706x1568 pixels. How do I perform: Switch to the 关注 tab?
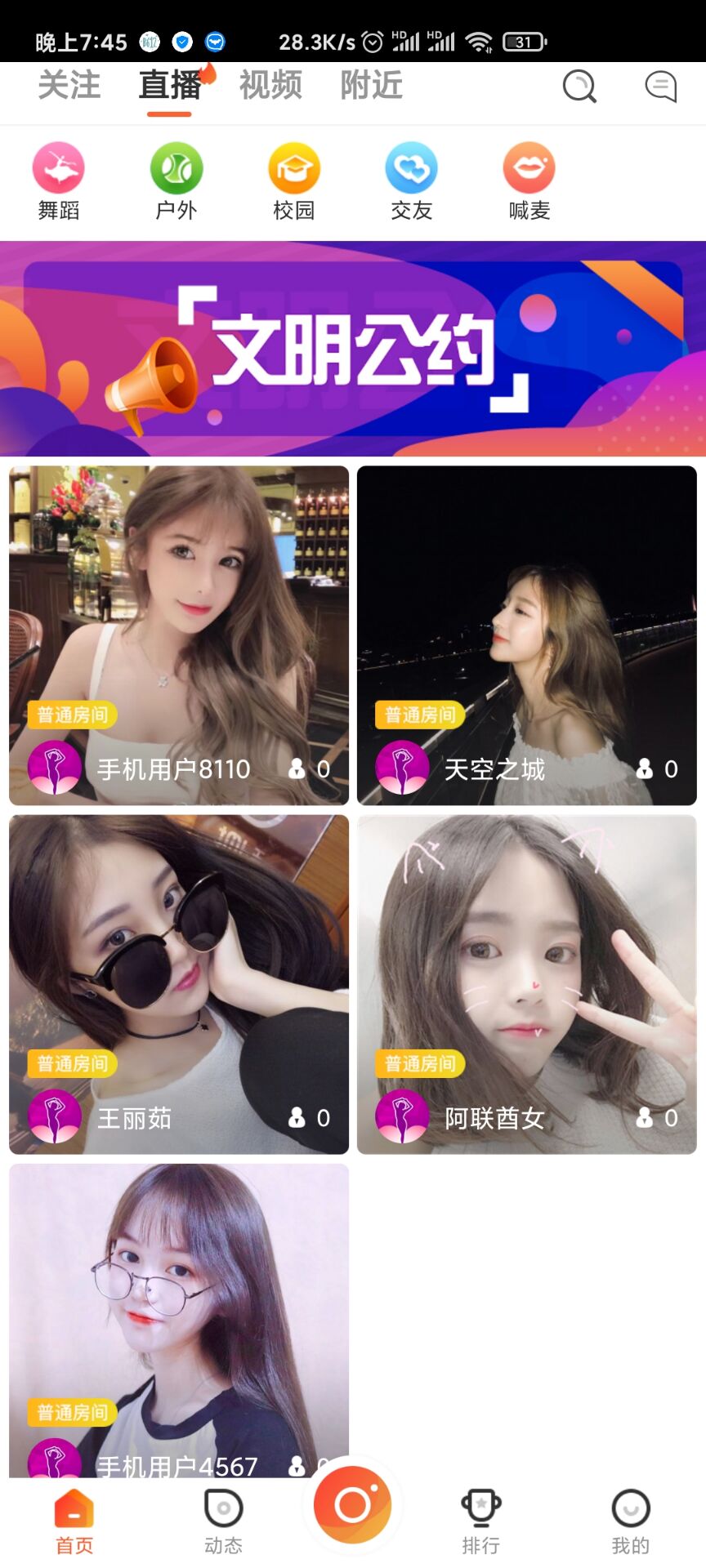pos(69,85)
